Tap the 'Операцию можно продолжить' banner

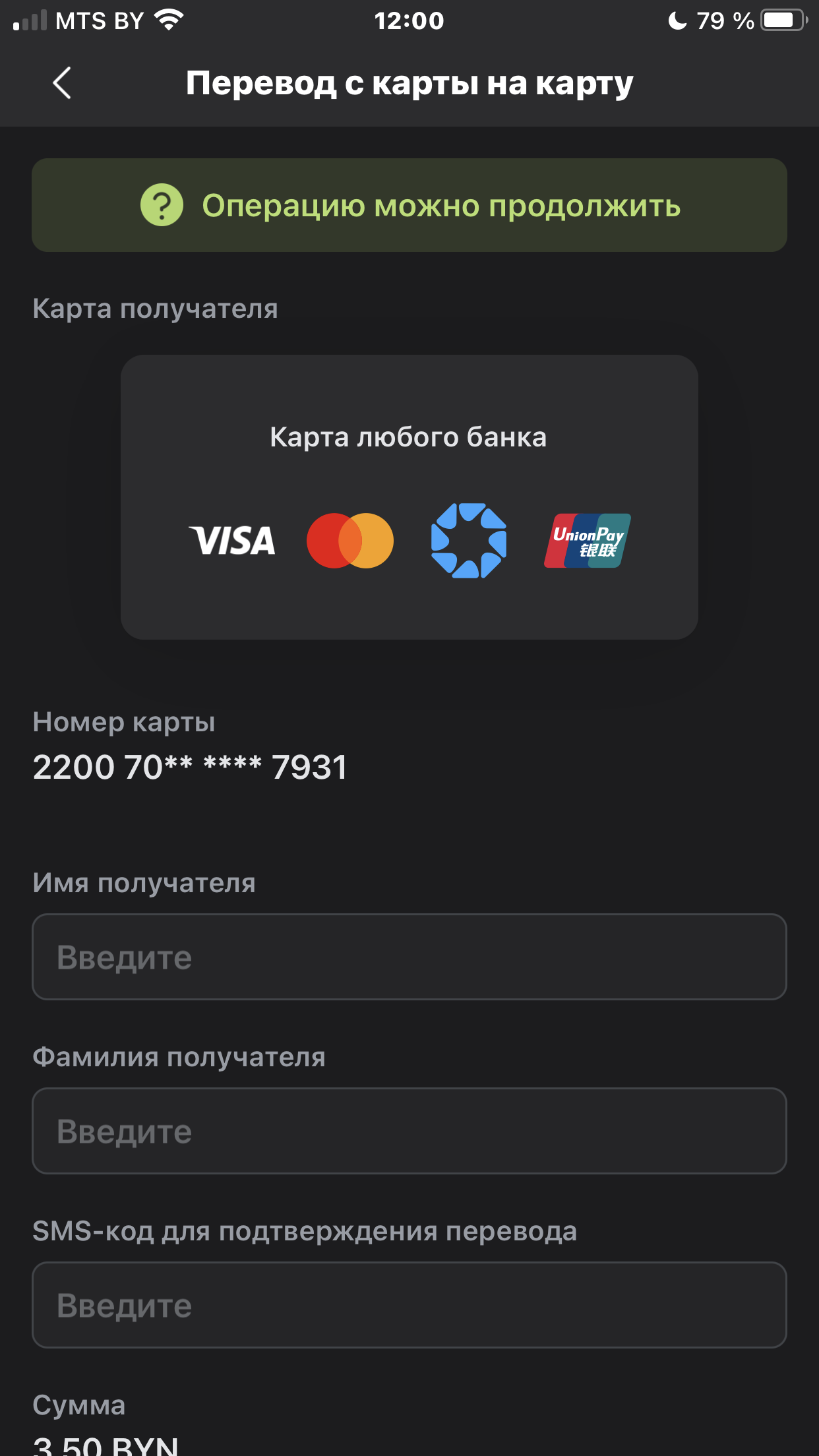click(409, 205)
